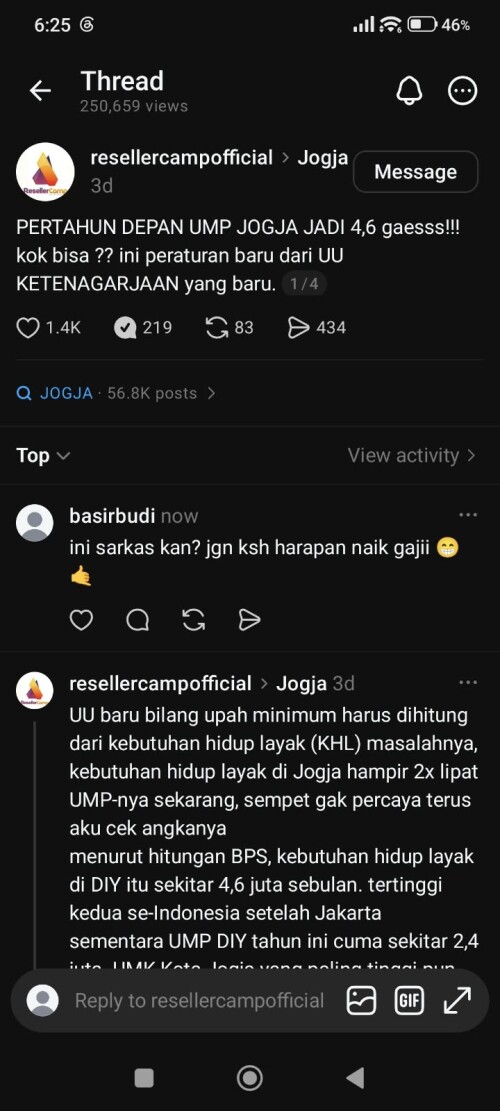Open the thread's more options menu
The width and height of the screenshot is (500, 1111).
click(462, 91)
